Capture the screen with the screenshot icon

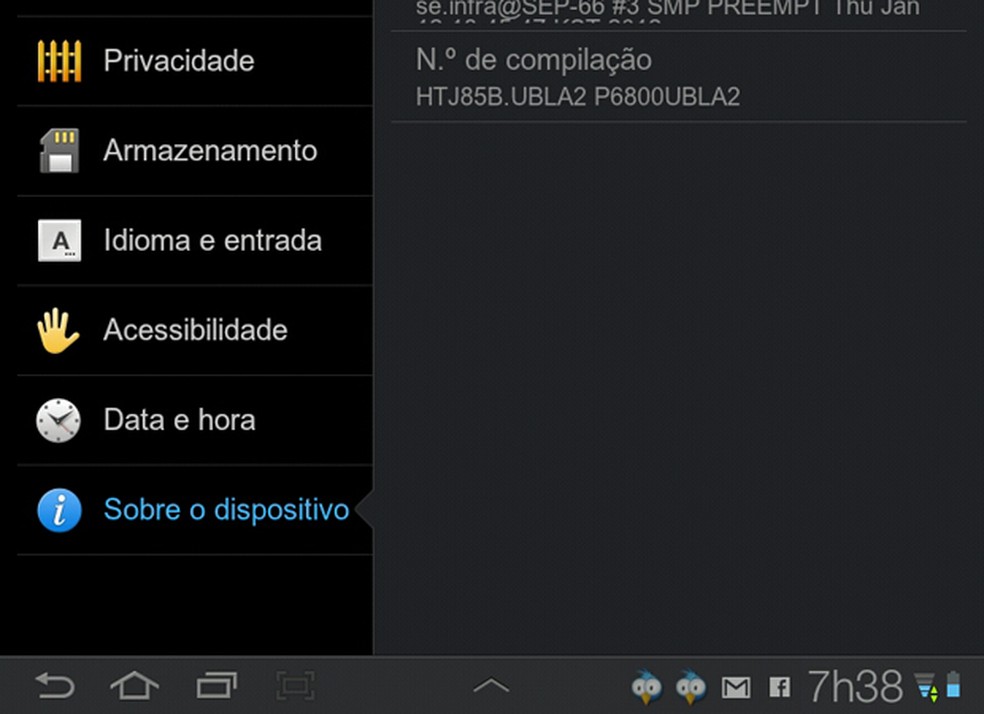(x=295, y=686)
